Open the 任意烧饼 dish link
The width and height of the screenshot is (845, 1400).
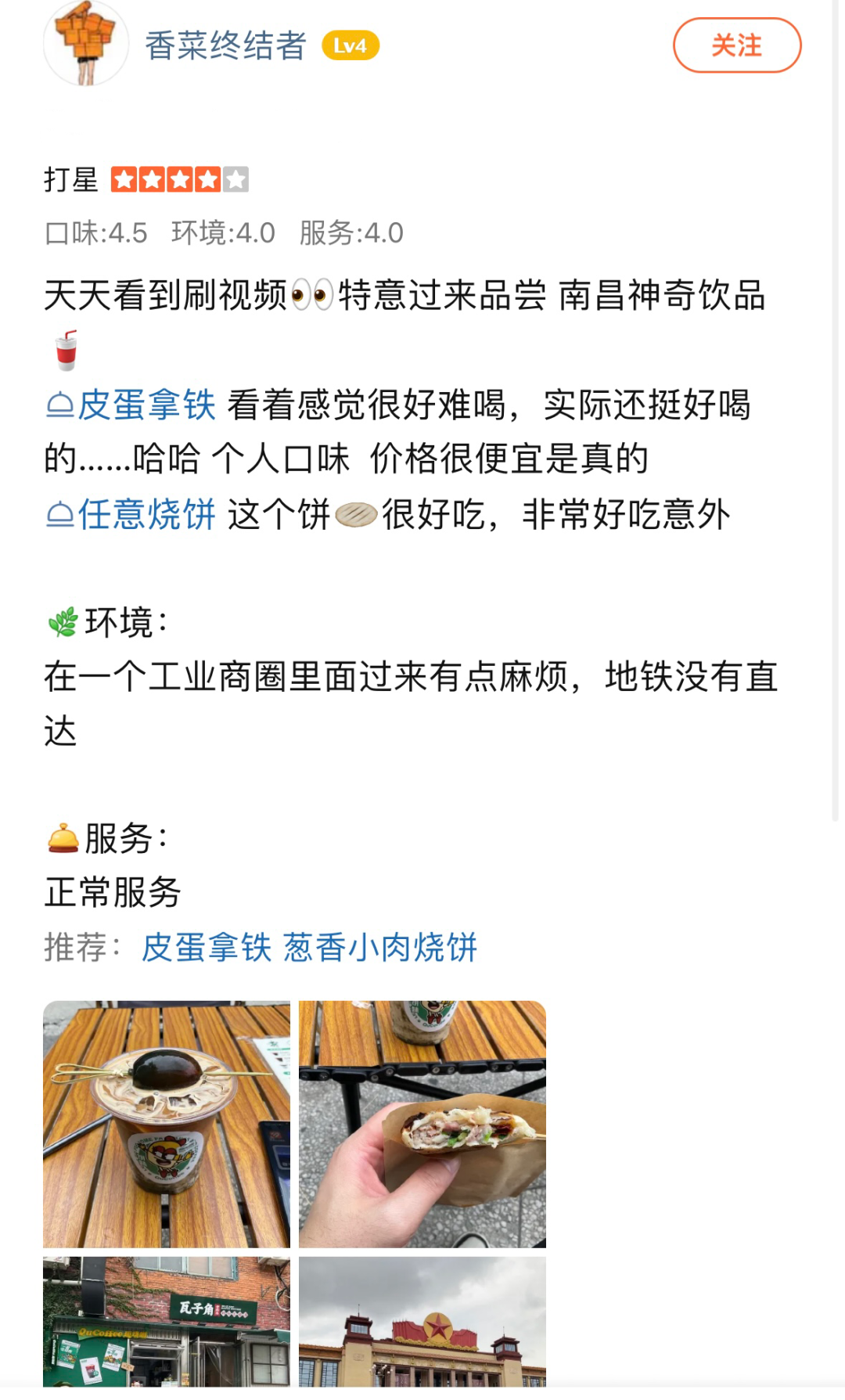coord(131,515)
